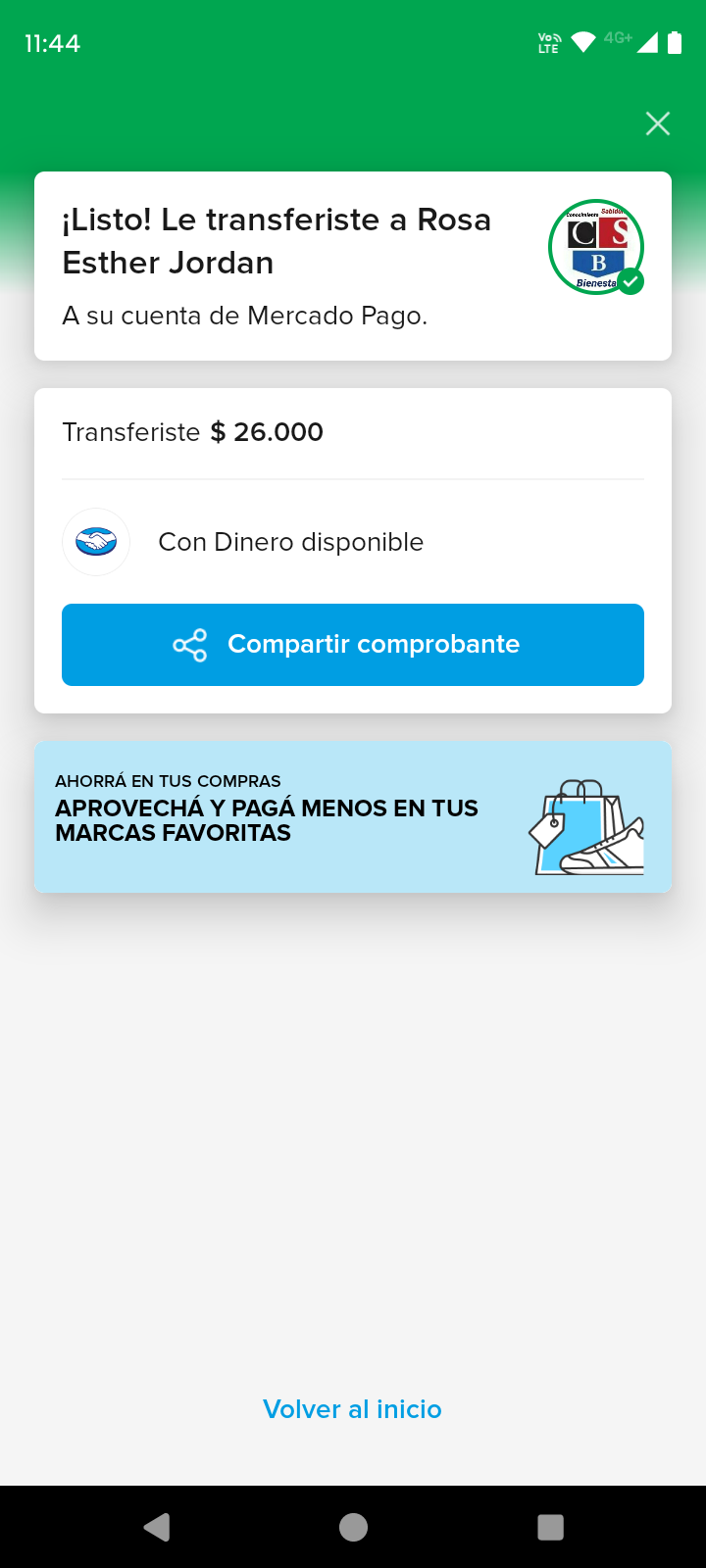This screenshot has height=1568, width=706.
Task: Tap Volver al inicio link
Action: (x=352, y=1409)
